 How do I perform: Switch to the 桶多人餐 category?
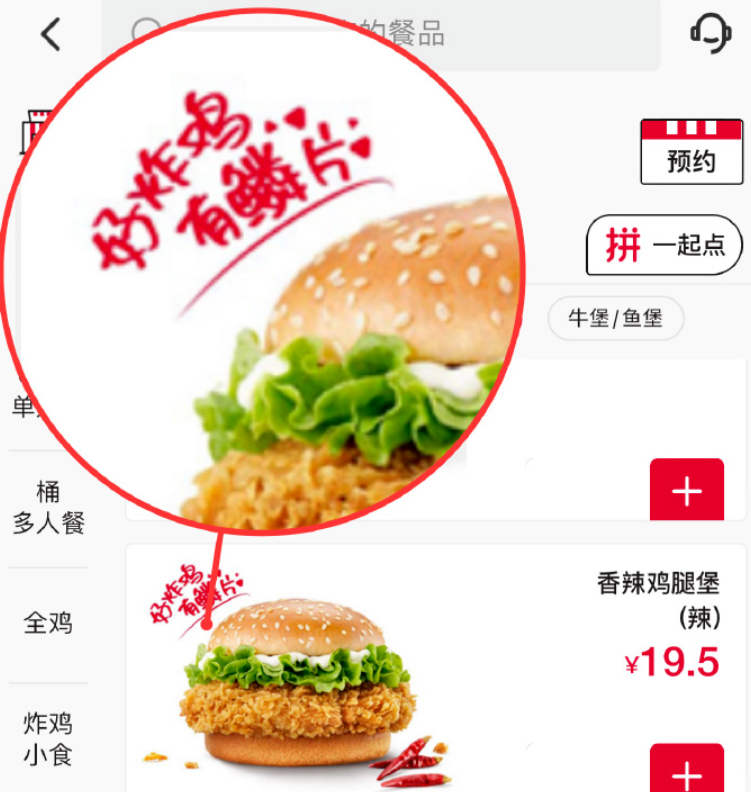48,507
